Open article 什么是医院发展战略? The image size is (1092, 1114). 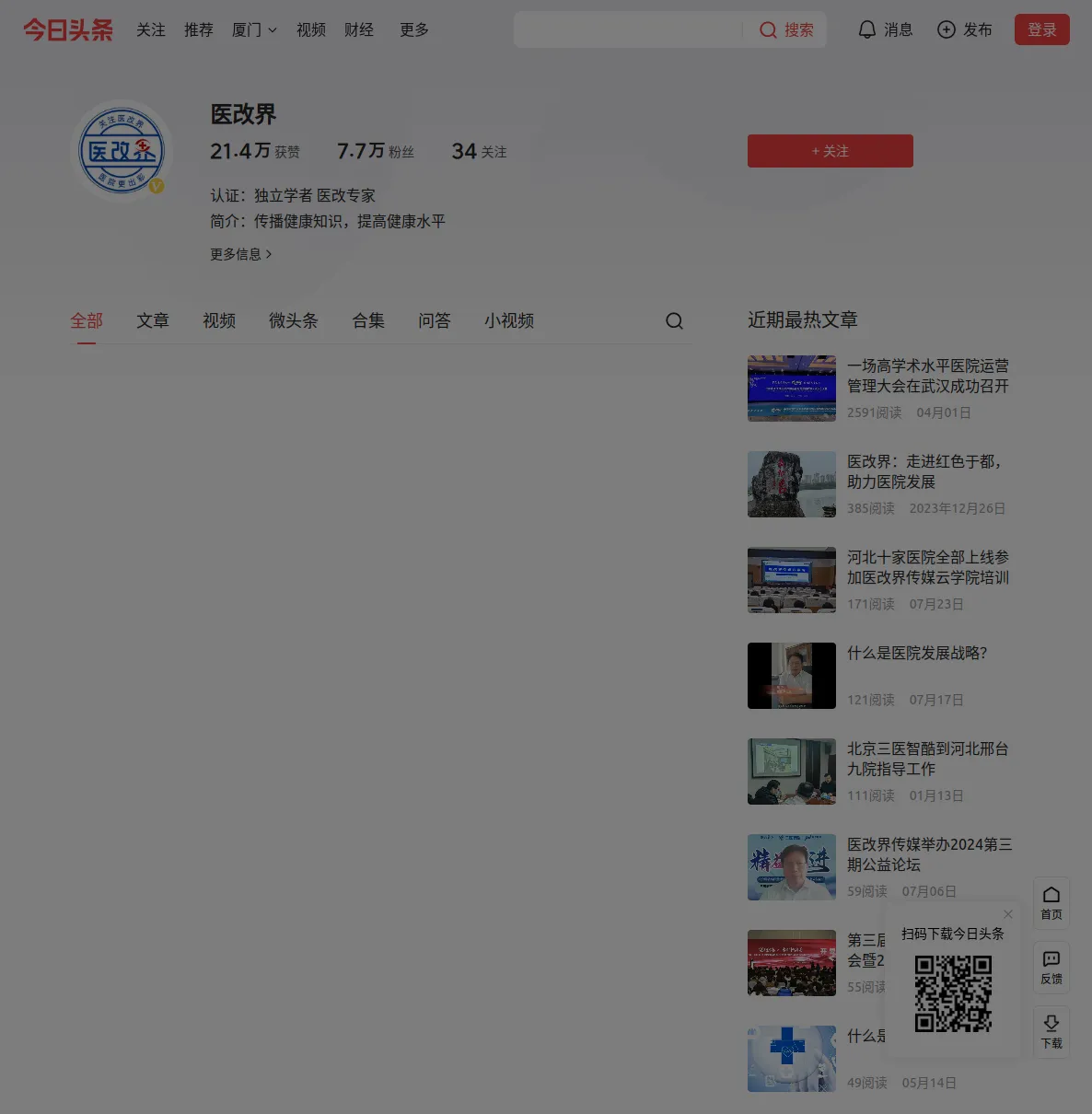pos(916,653)
